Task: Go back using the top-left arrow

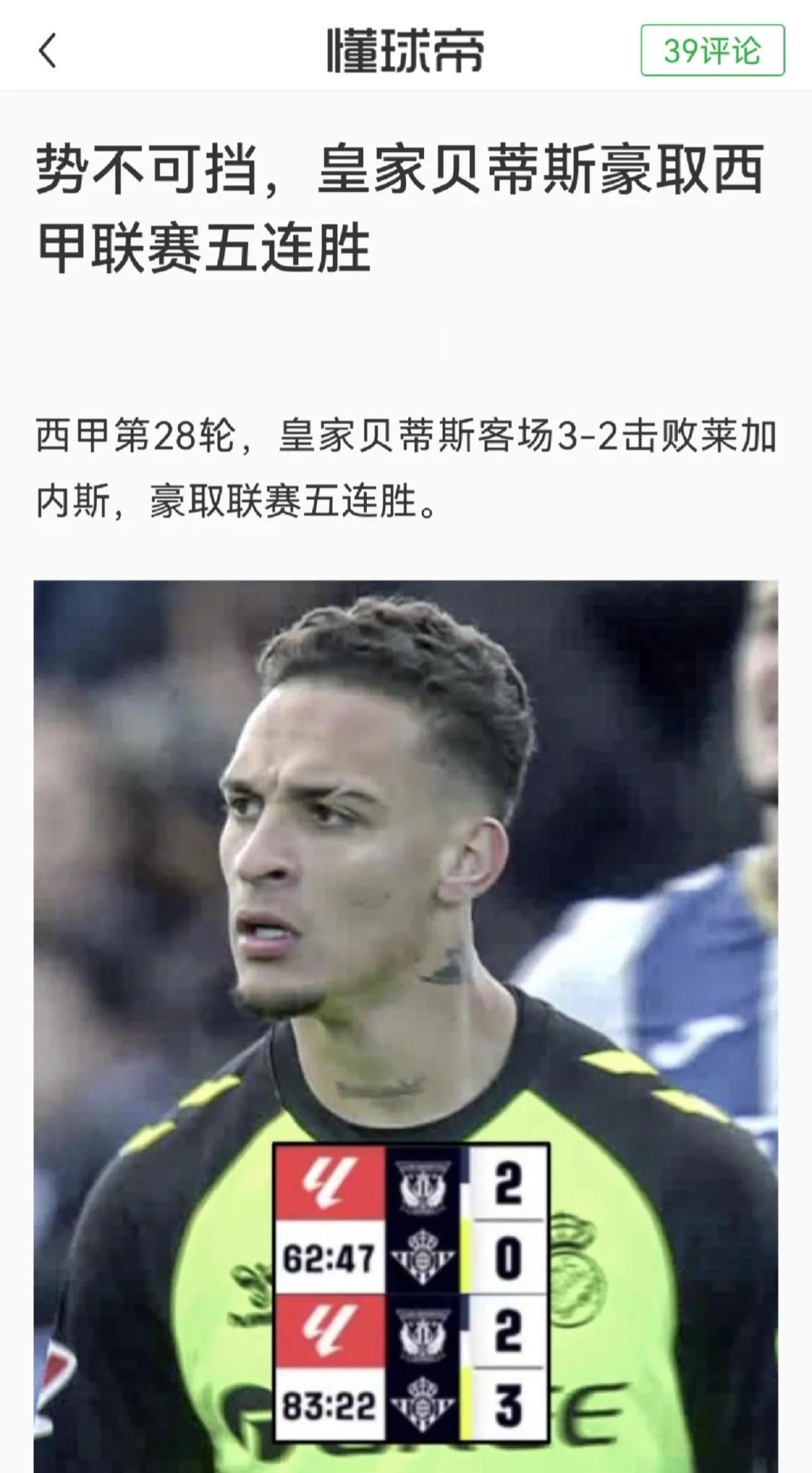Action: tap(47, 51)
